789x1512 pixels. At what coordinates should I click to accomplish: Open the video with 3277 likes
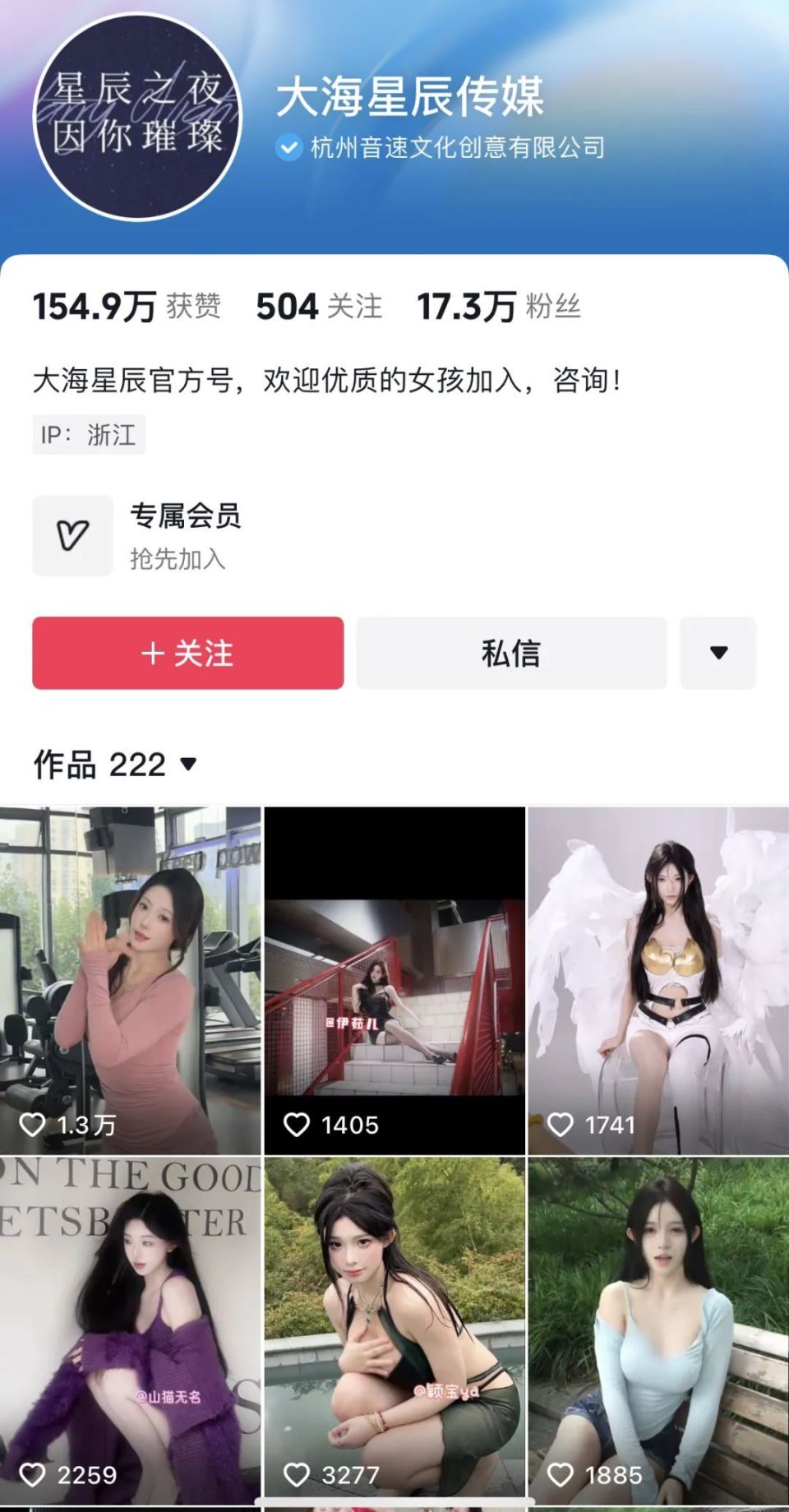point(394,1330)
